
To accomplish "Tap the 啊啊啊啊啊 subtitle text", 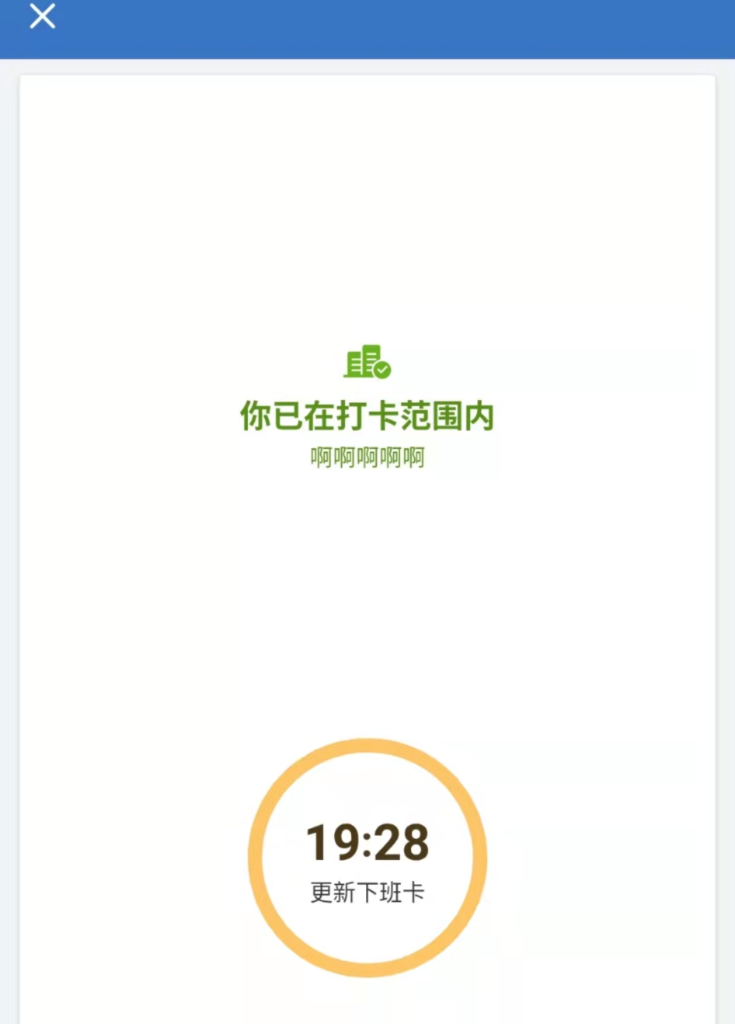I will [367, 456].
